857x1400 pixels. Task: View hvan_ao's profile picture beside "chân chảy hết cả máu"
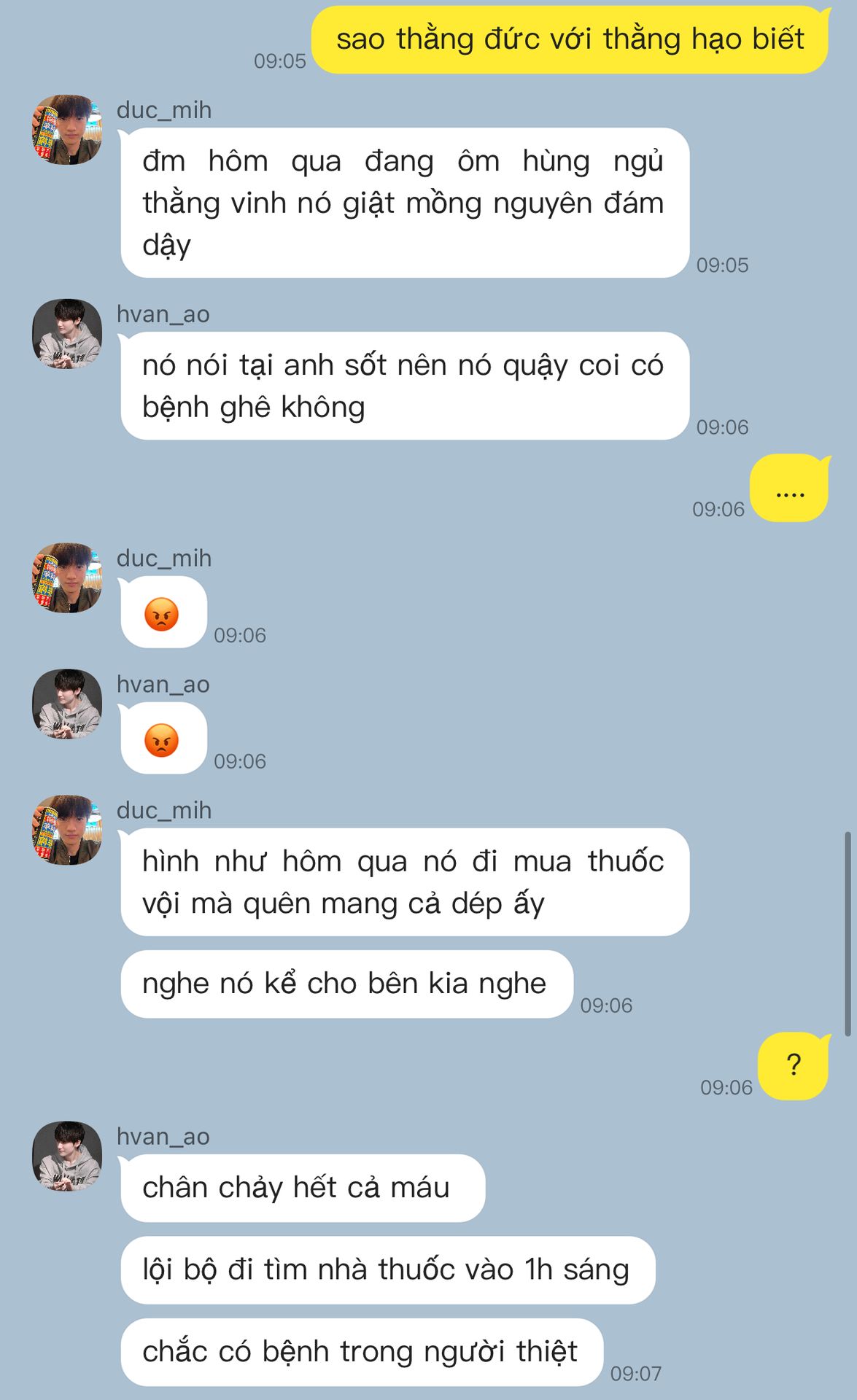[67, 1156]
